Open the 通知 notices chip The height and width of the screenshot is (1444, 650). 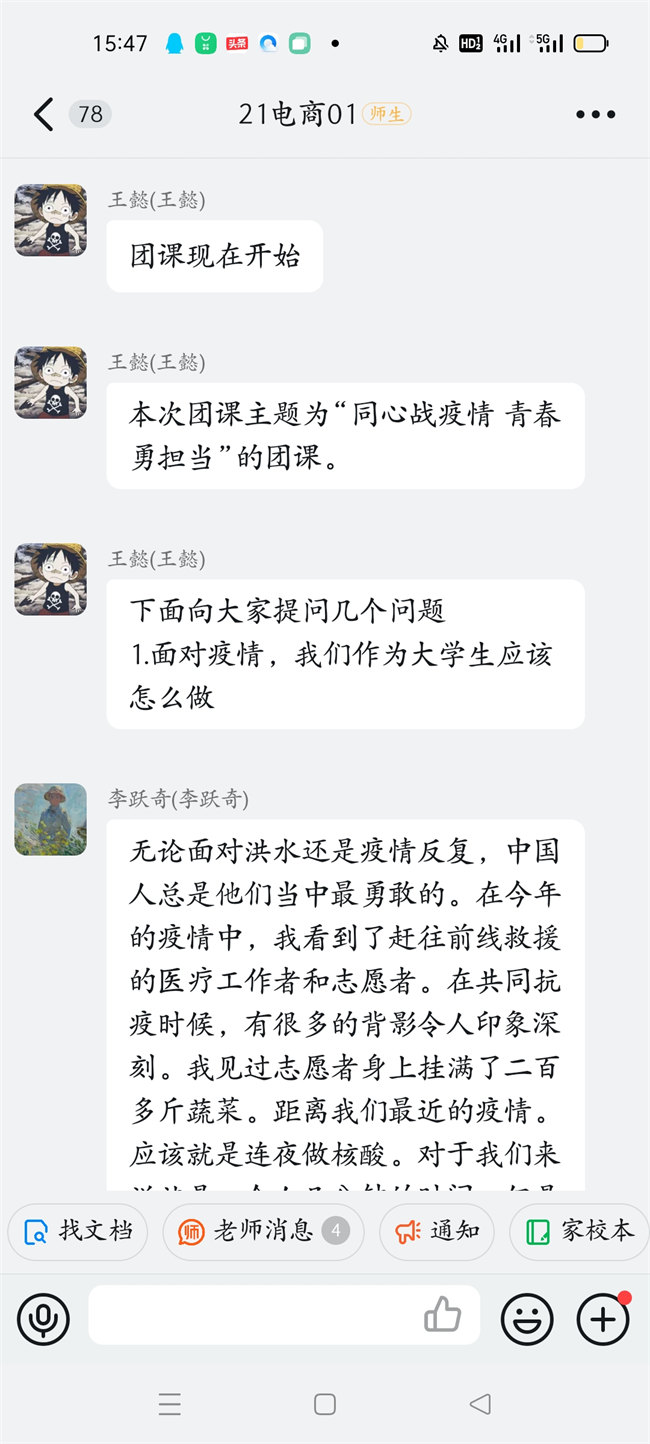point(437,1231)
